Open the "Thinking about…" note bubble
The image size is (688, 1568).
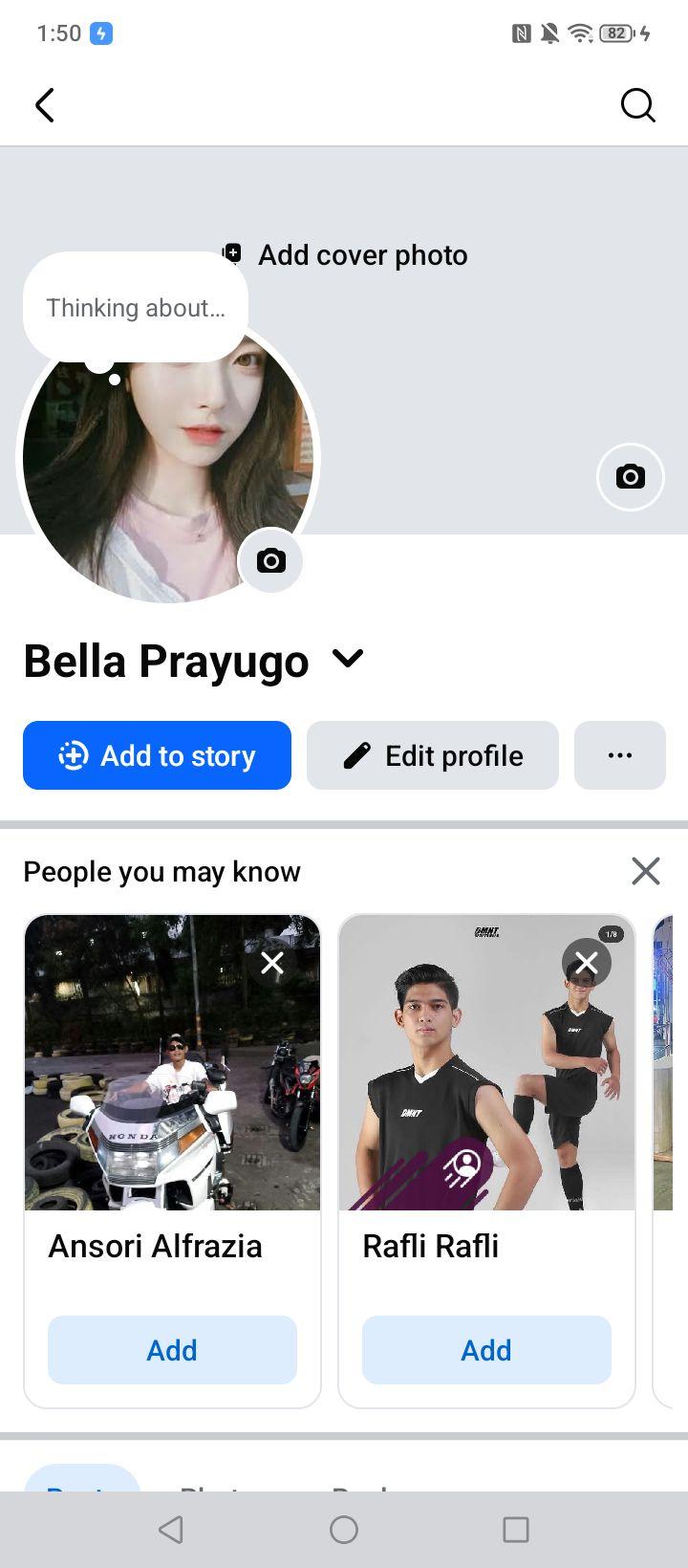click(x=136, y=308)
